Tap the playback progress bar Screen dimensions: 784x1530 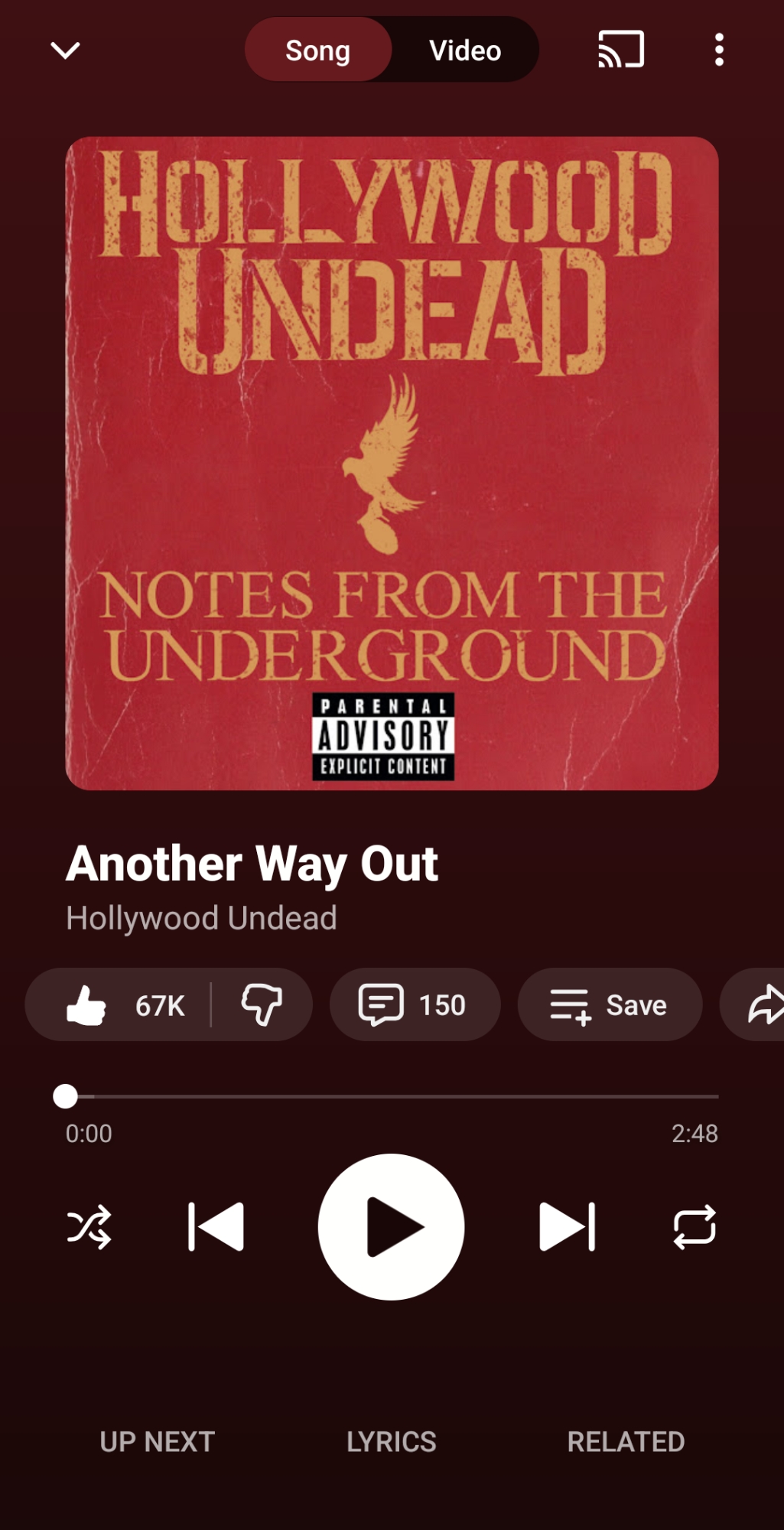392,1096
